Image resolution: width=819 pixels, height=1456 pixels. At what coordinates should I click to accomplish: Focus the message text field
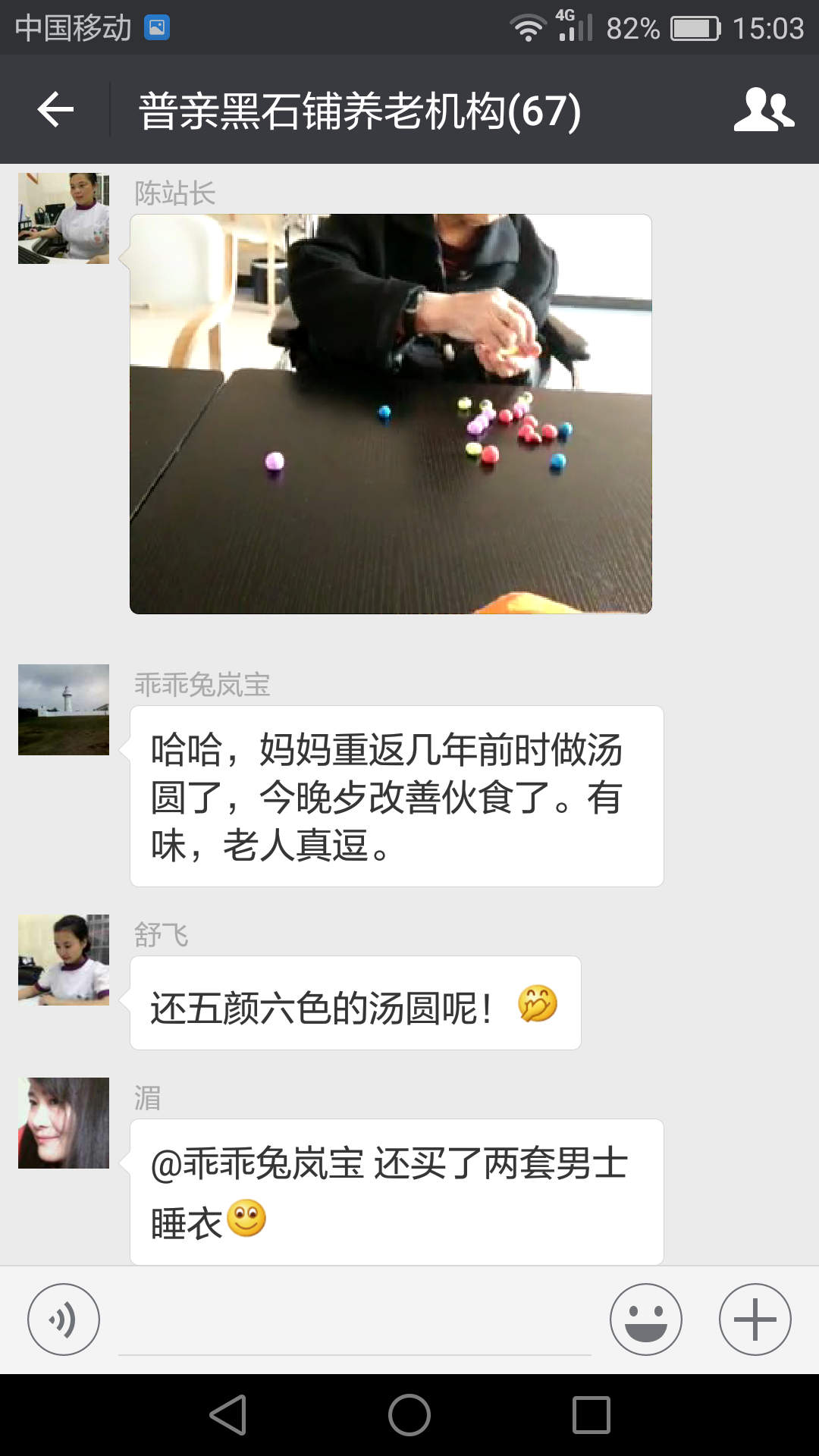click(x=354, y=1323)
